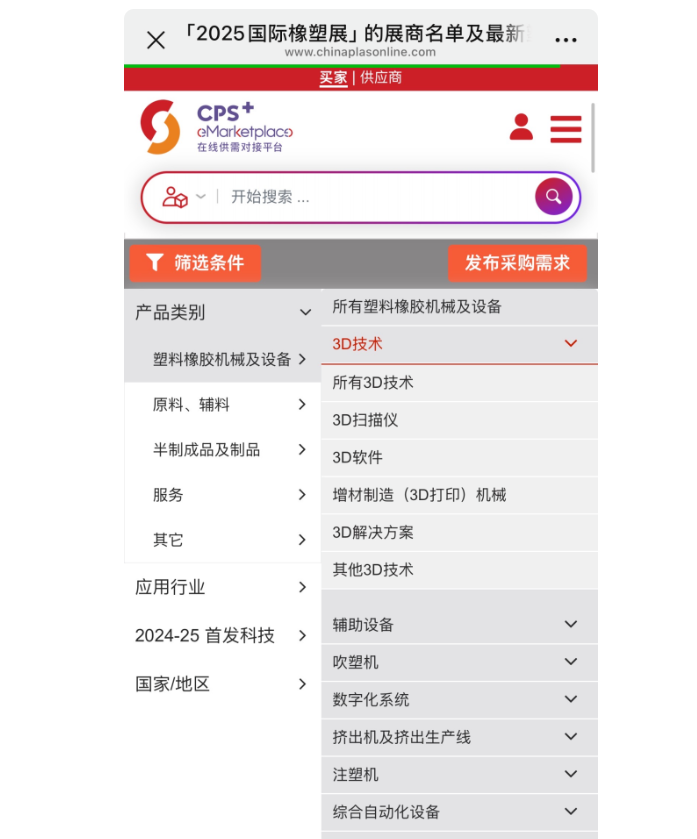Expand the 应用行业 filter
This screenshot has width=697, height=839.
pyautogui.click(x=221, y=587)
